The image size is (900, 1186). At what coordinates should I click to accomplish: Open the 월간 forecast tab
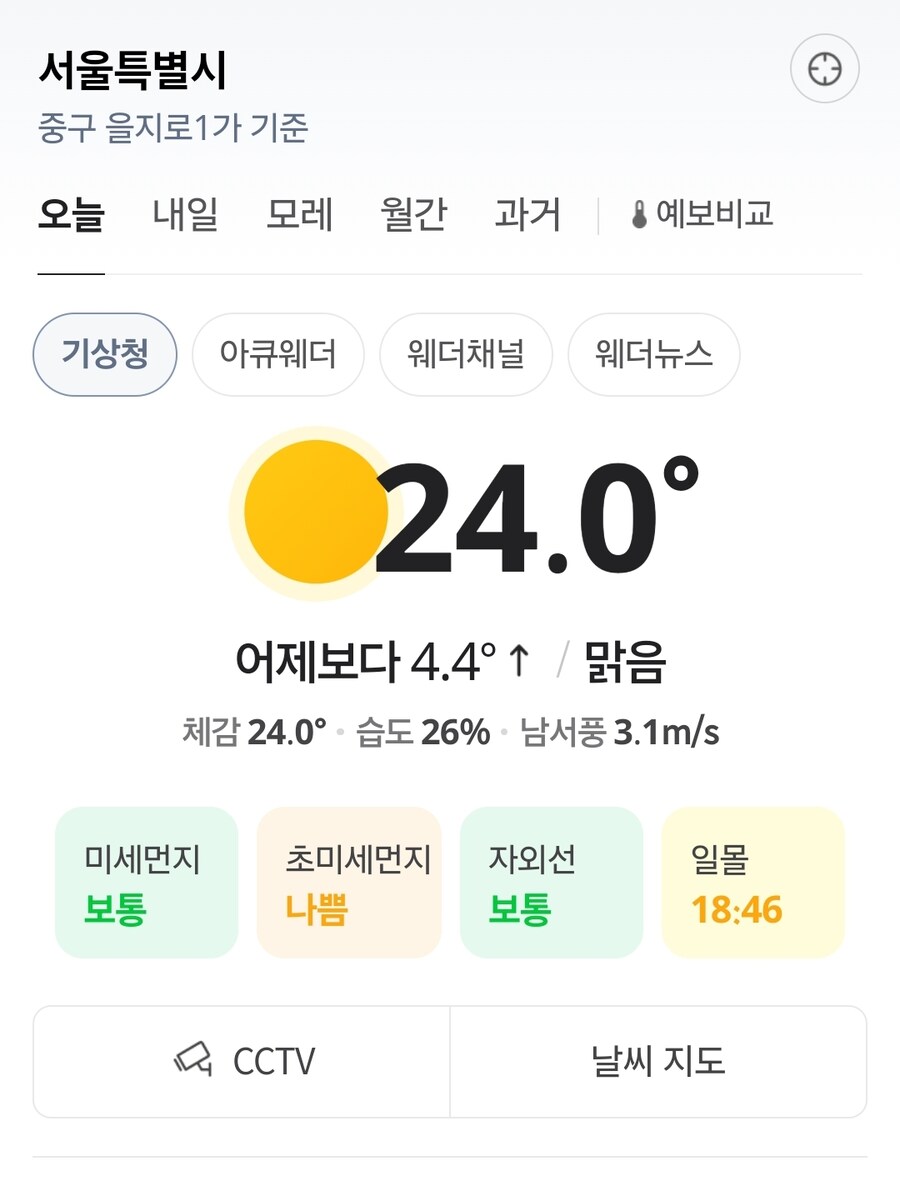coord(415,215)
